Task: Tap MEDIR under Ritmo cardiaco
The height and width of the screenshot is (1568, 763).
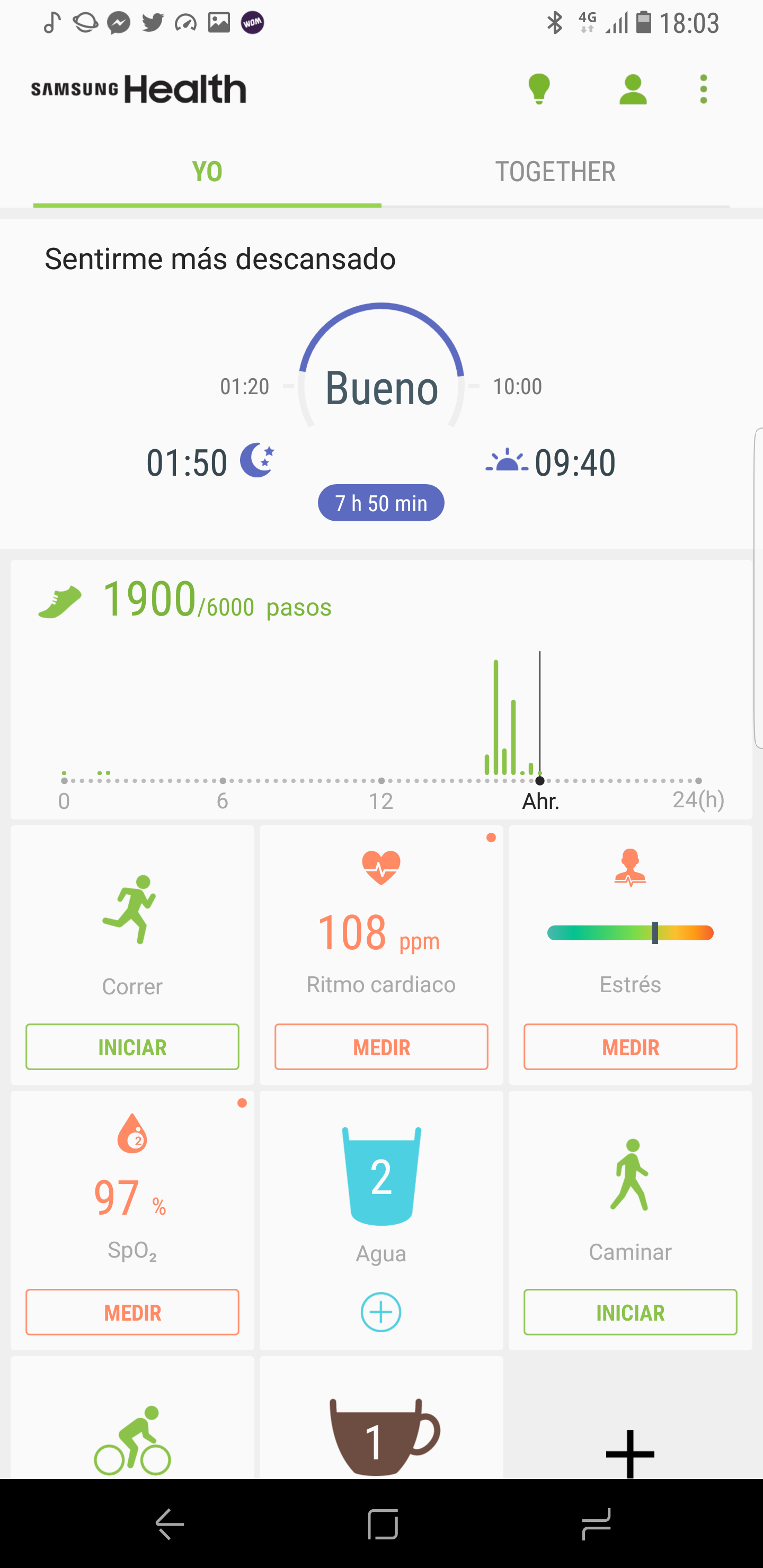Action: [x=381, y=1047]
